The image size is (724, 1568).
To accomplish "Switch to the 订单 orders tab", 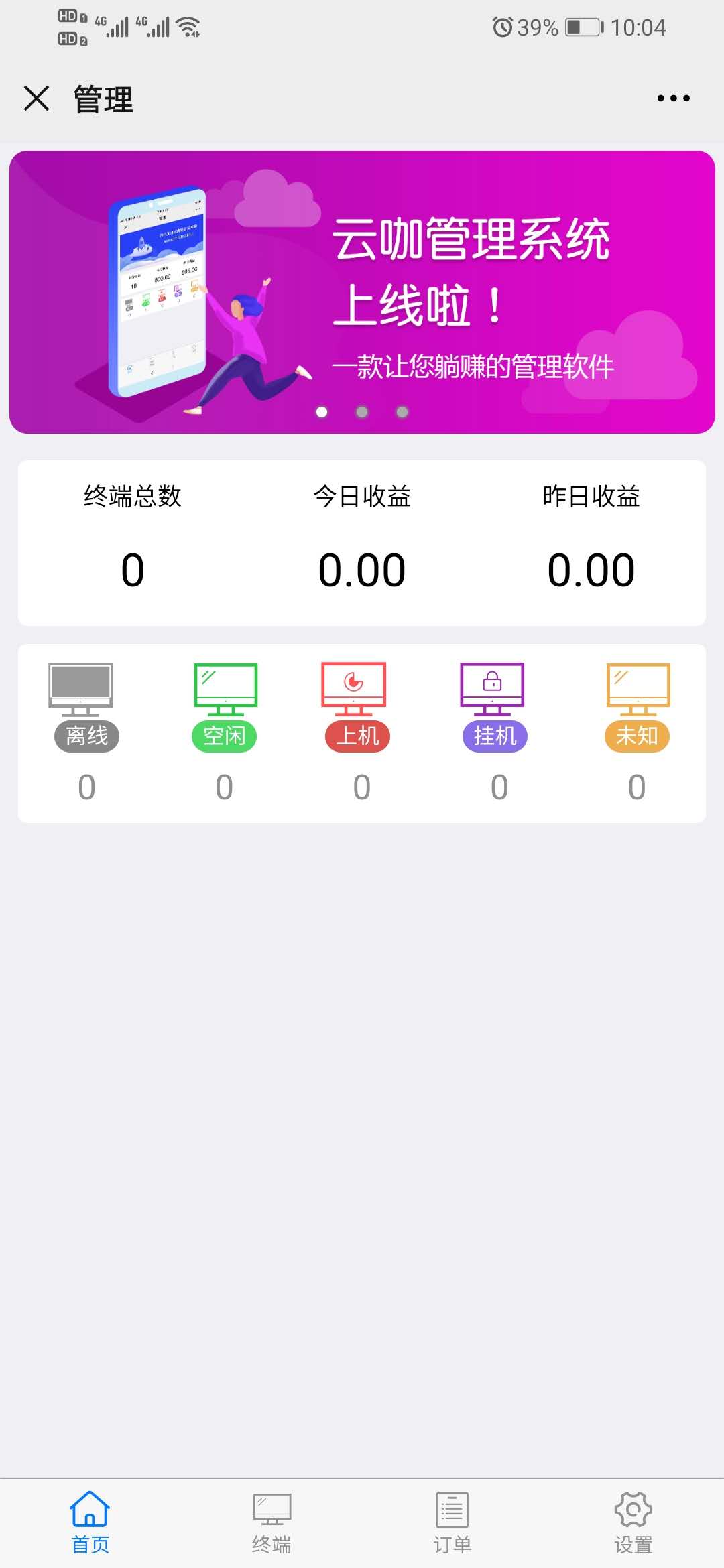I will 452,1522.
